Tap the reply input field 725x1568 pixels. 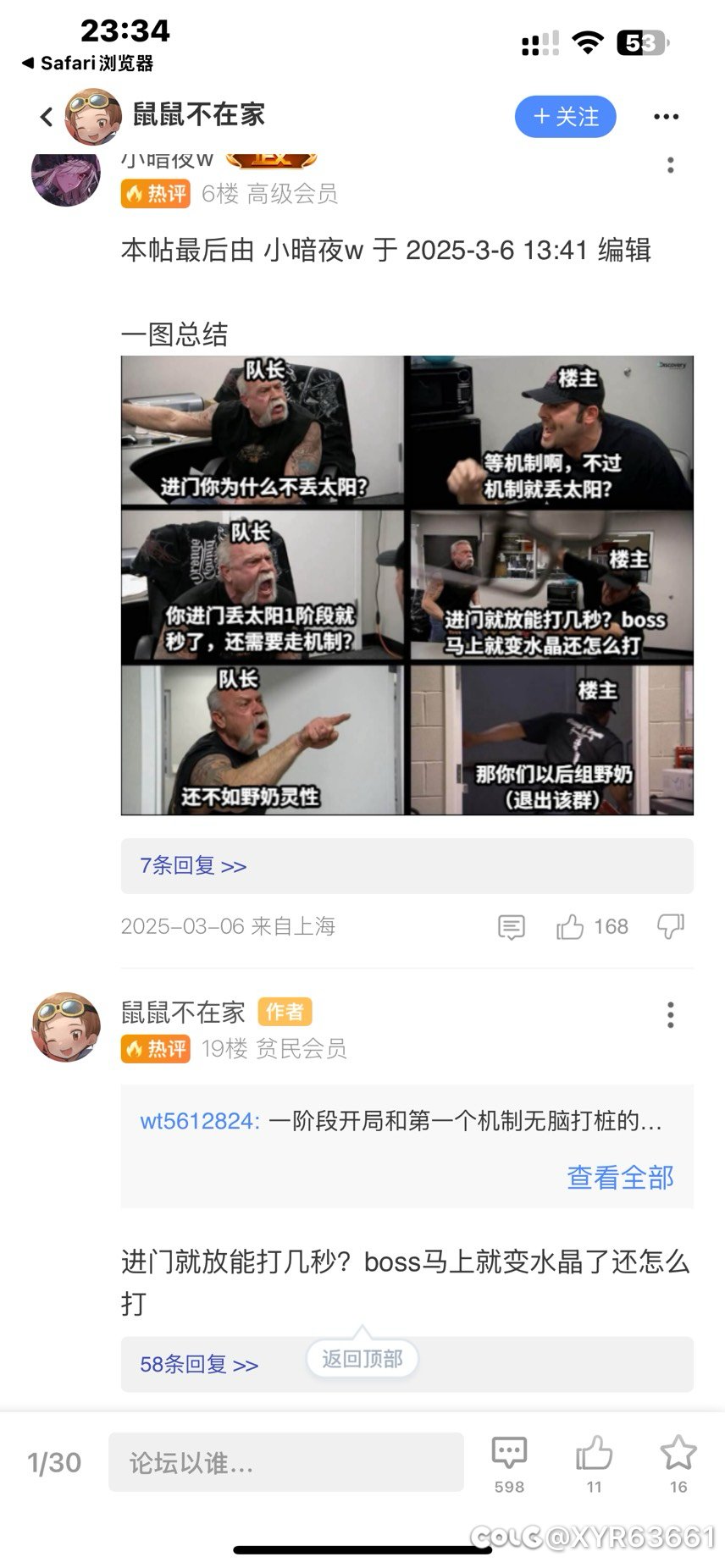point(286,1462)
